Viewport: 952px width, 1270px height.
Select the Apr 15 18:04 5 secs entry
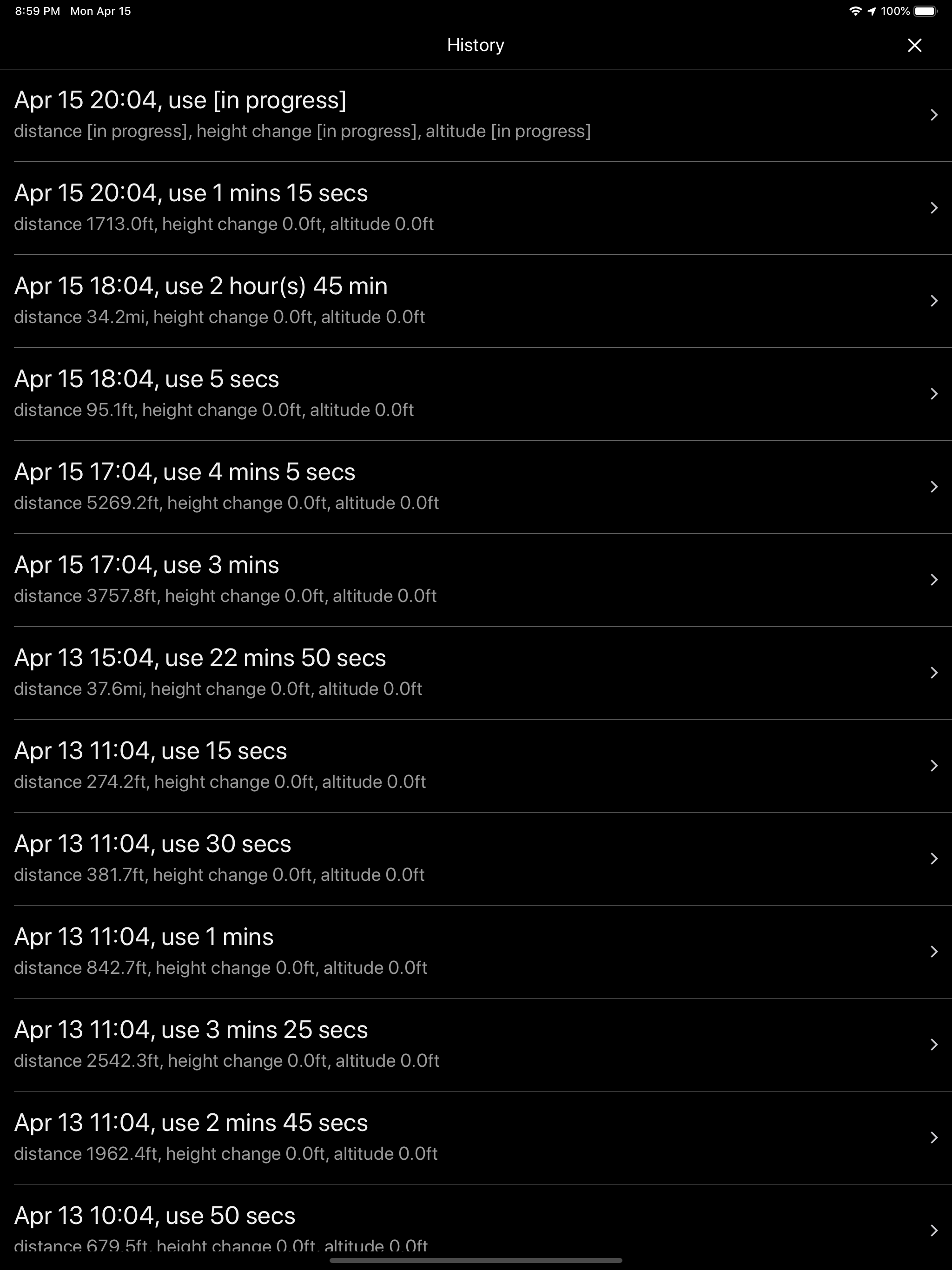476,393
